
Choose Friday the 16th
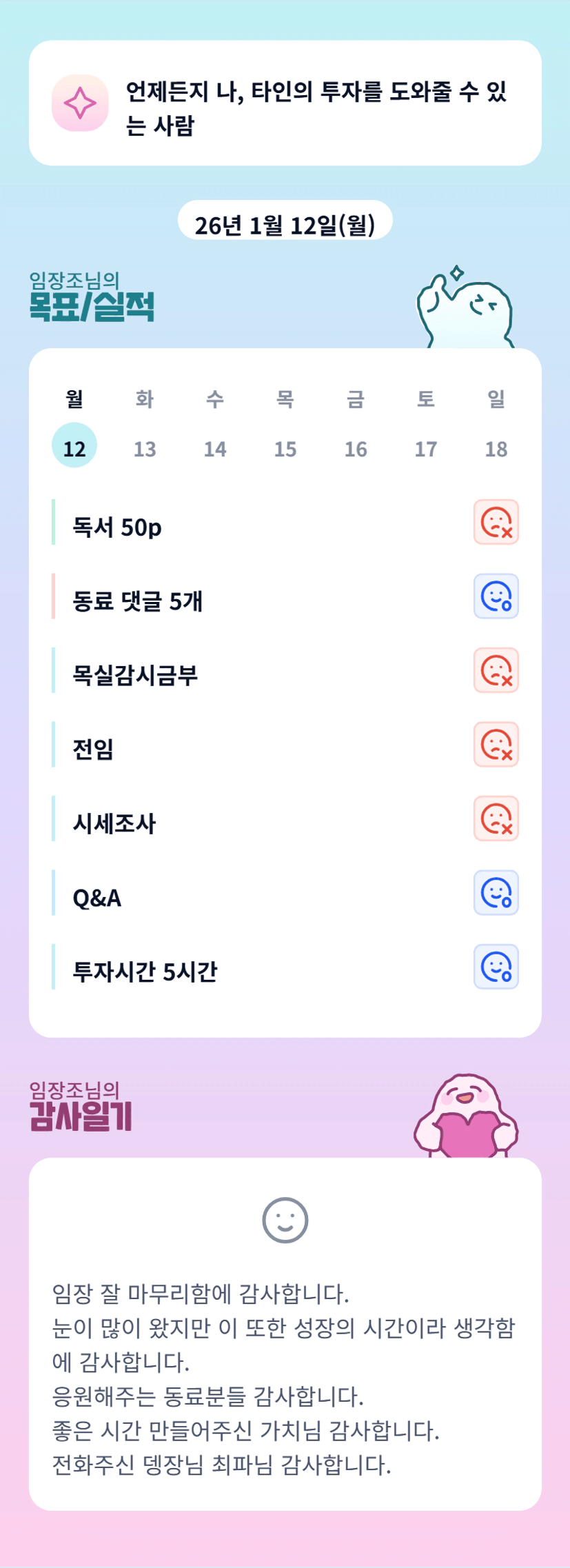click(x=356, y=448)
